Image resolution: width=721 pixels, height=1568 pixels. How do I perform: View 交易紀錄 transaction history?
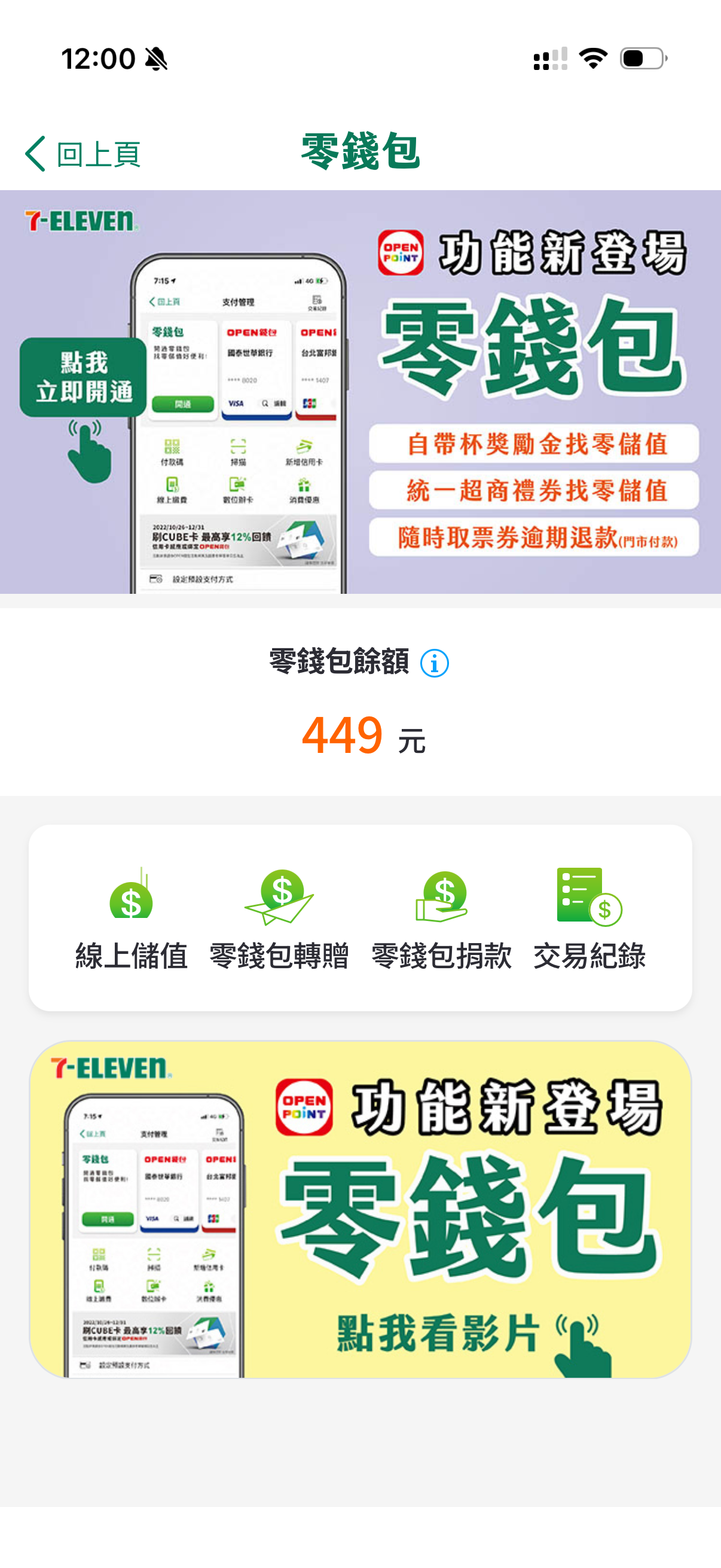(x=589, y=918)
